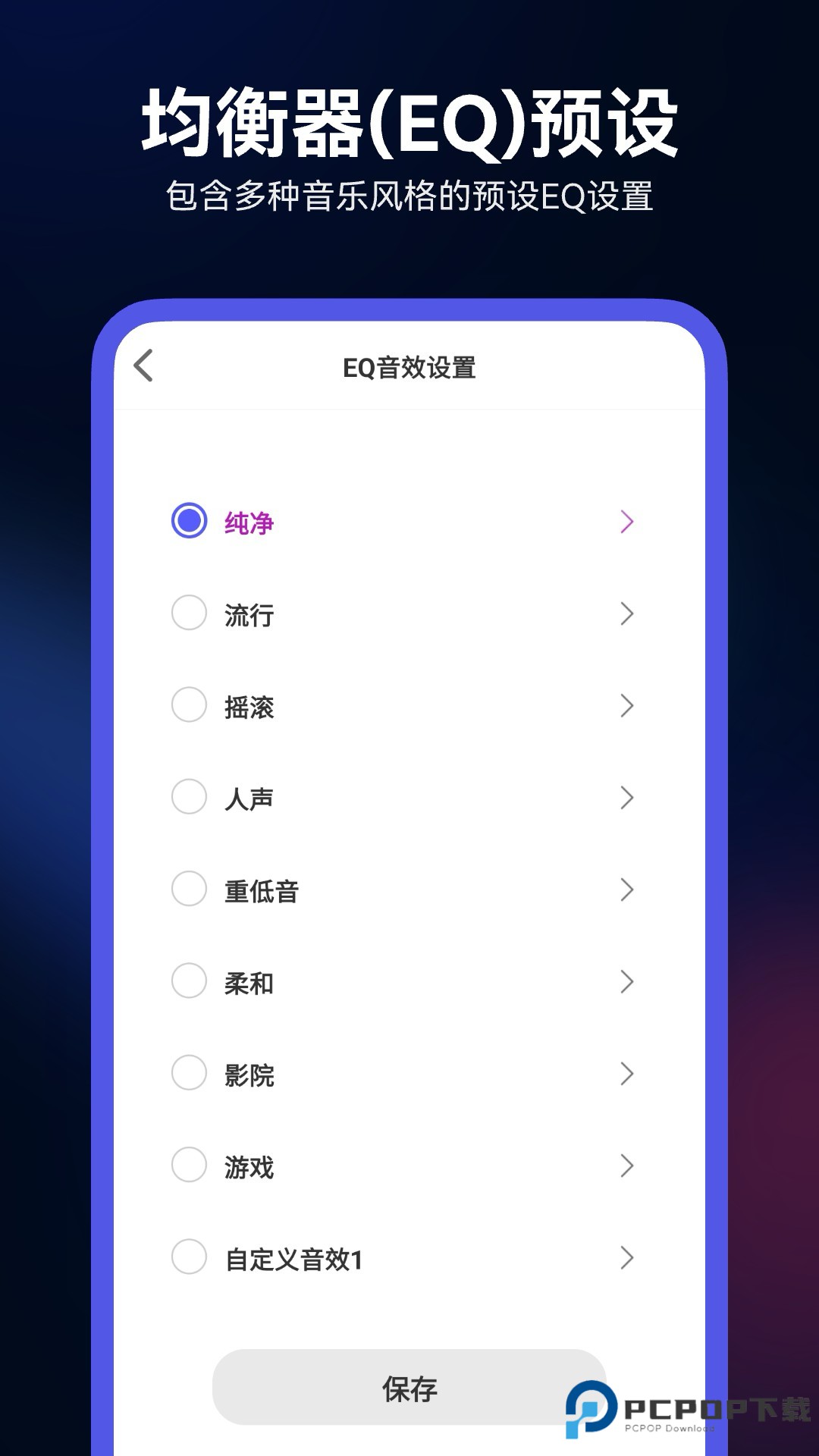Go back using the back arrow

[144, 366]
